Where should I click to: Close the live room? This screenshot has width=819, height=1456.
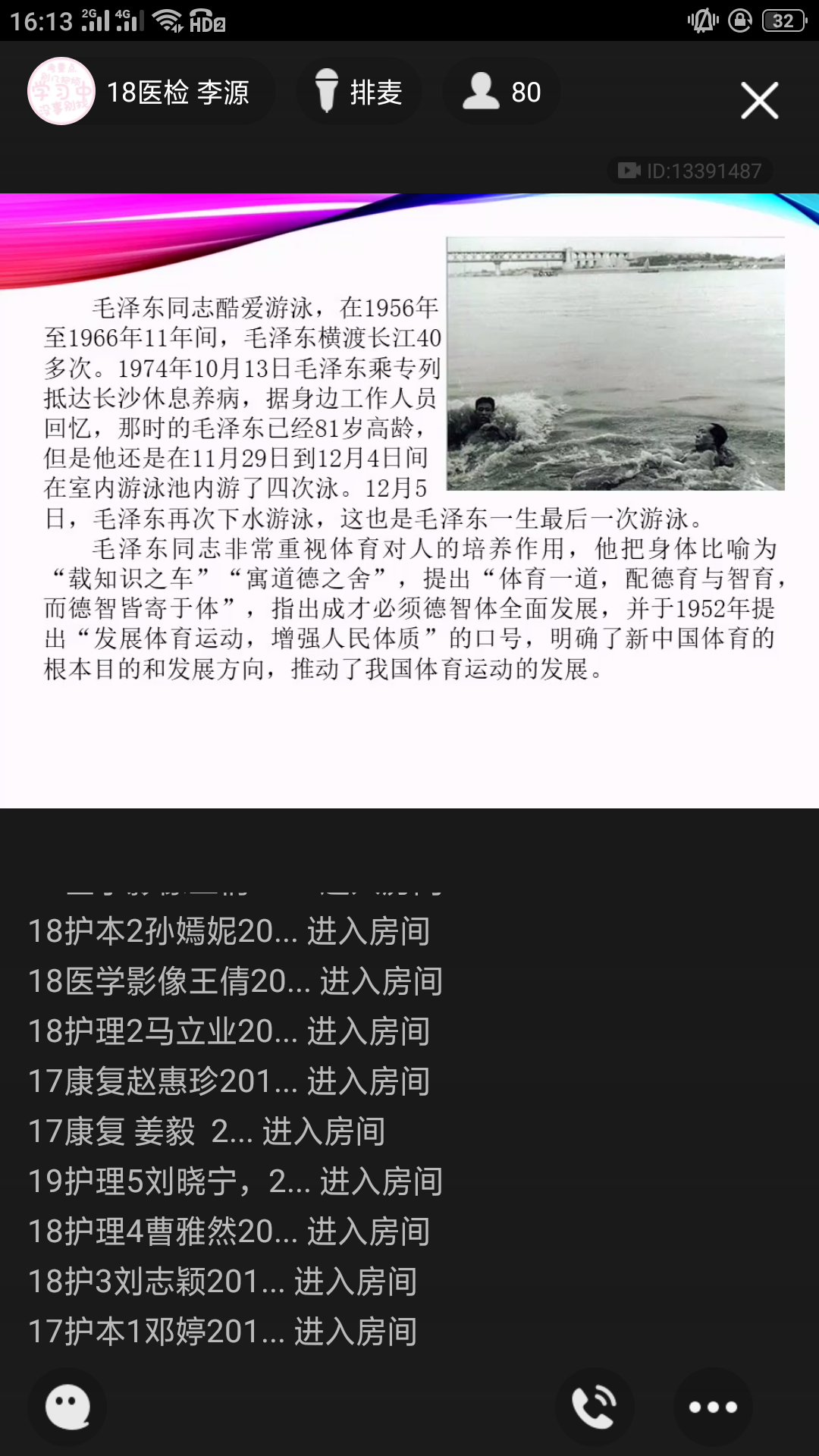pos(759,101)
